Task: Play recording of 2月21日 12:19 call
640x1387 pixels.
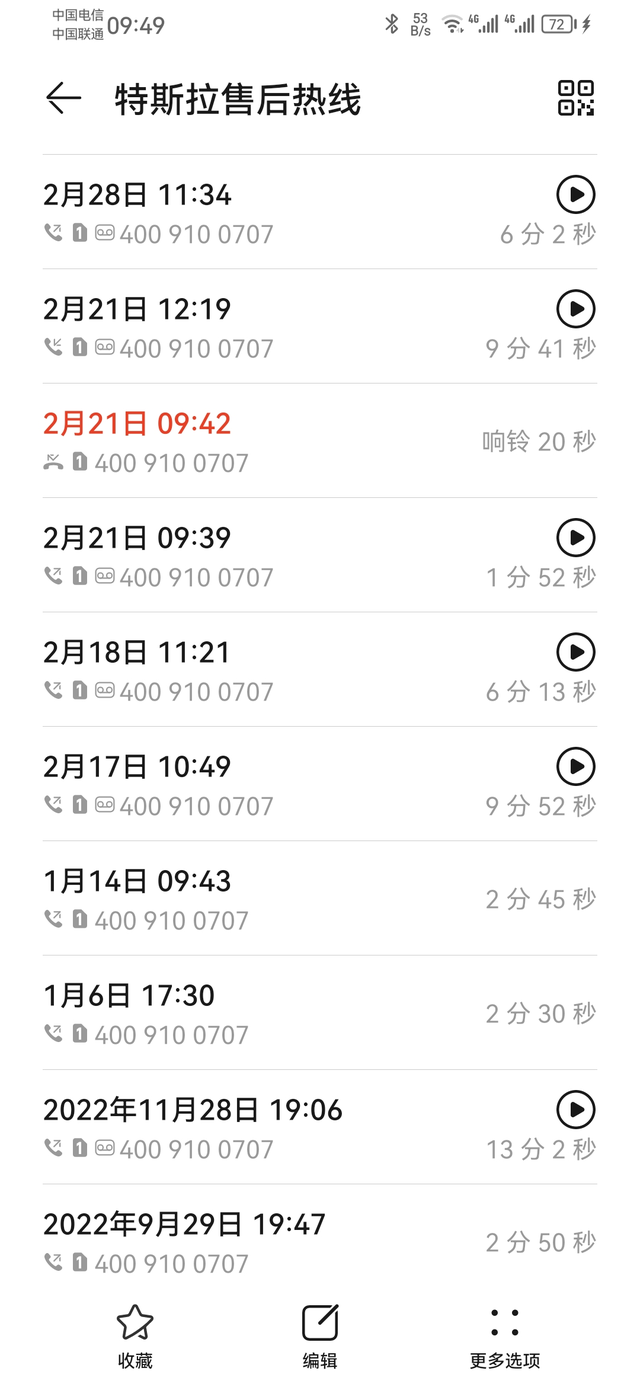Action: point(575,309)
